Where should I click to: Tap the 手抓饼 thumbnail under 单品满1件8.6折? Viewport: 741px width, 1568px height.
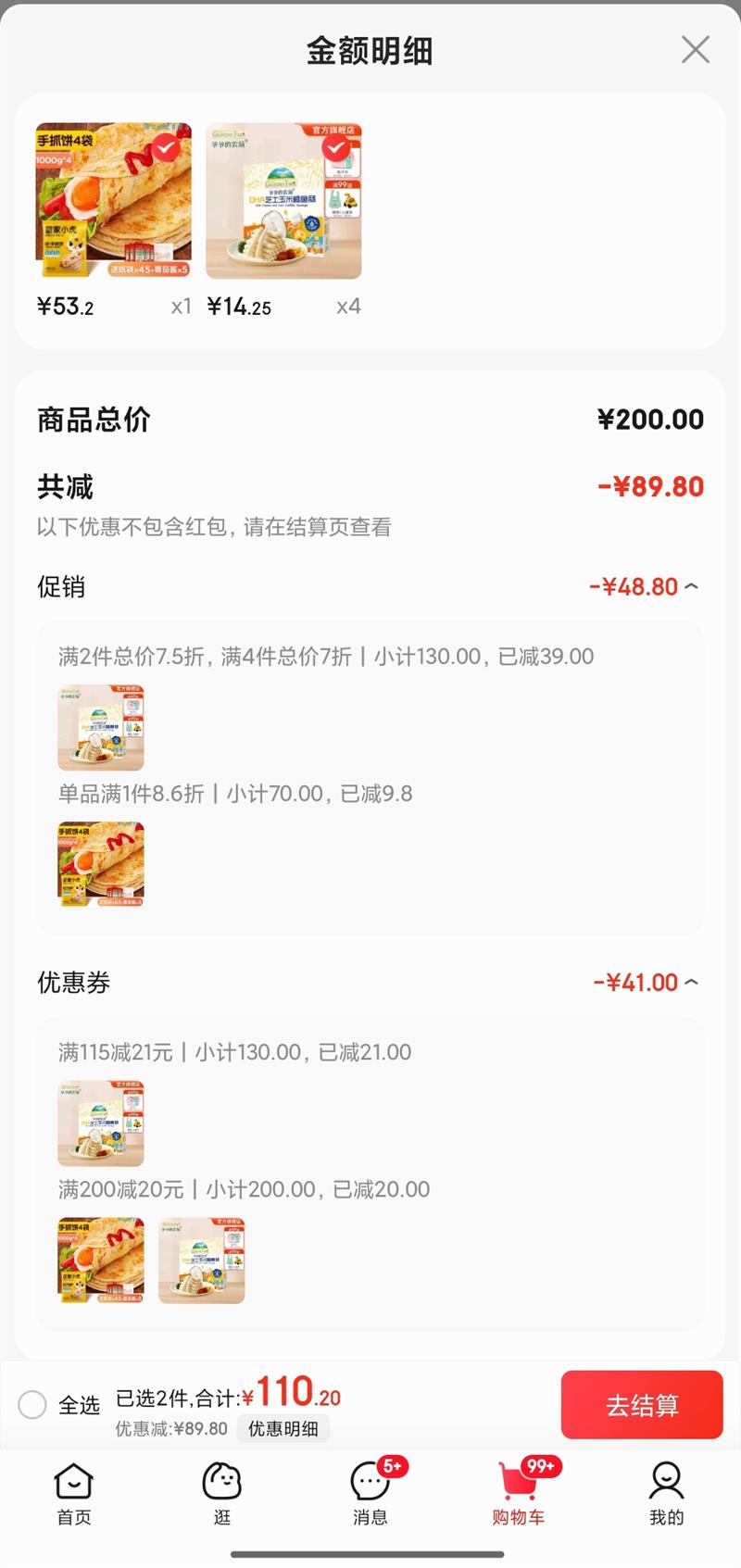[x=99, y=865]
